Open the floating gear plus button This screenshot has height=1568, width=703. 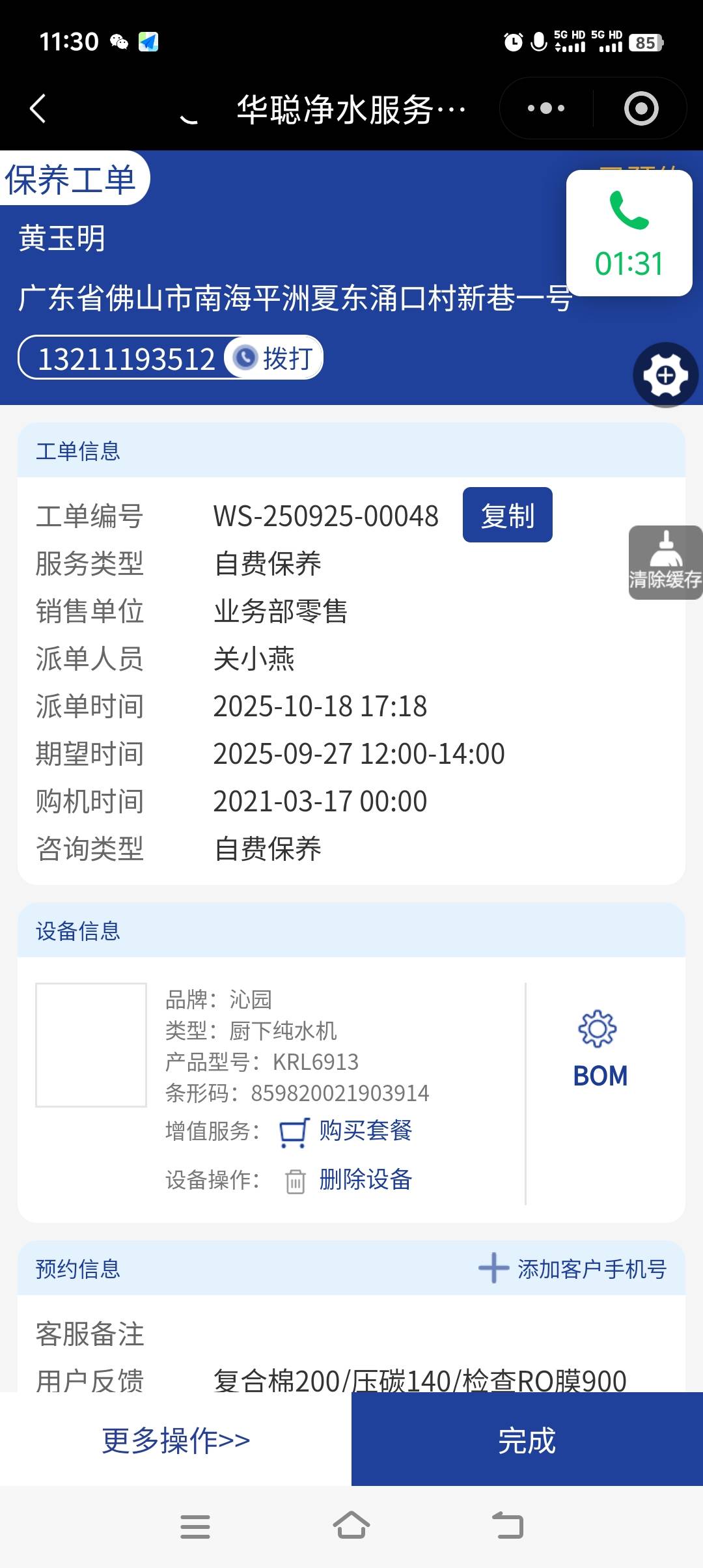(x=665, y=375)
